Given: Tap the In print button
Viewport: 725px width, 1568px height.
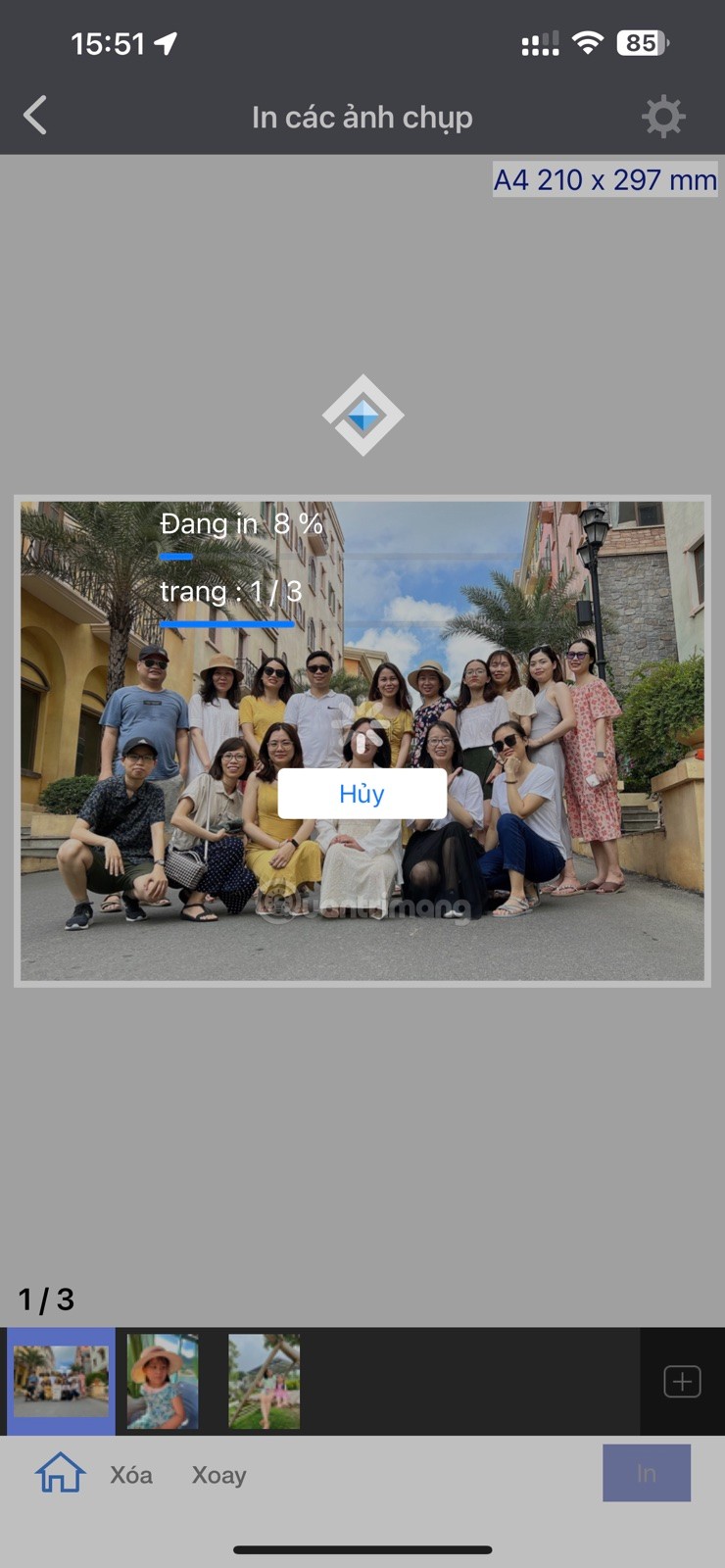Looking at the screenshot, I should [646, 1473].
